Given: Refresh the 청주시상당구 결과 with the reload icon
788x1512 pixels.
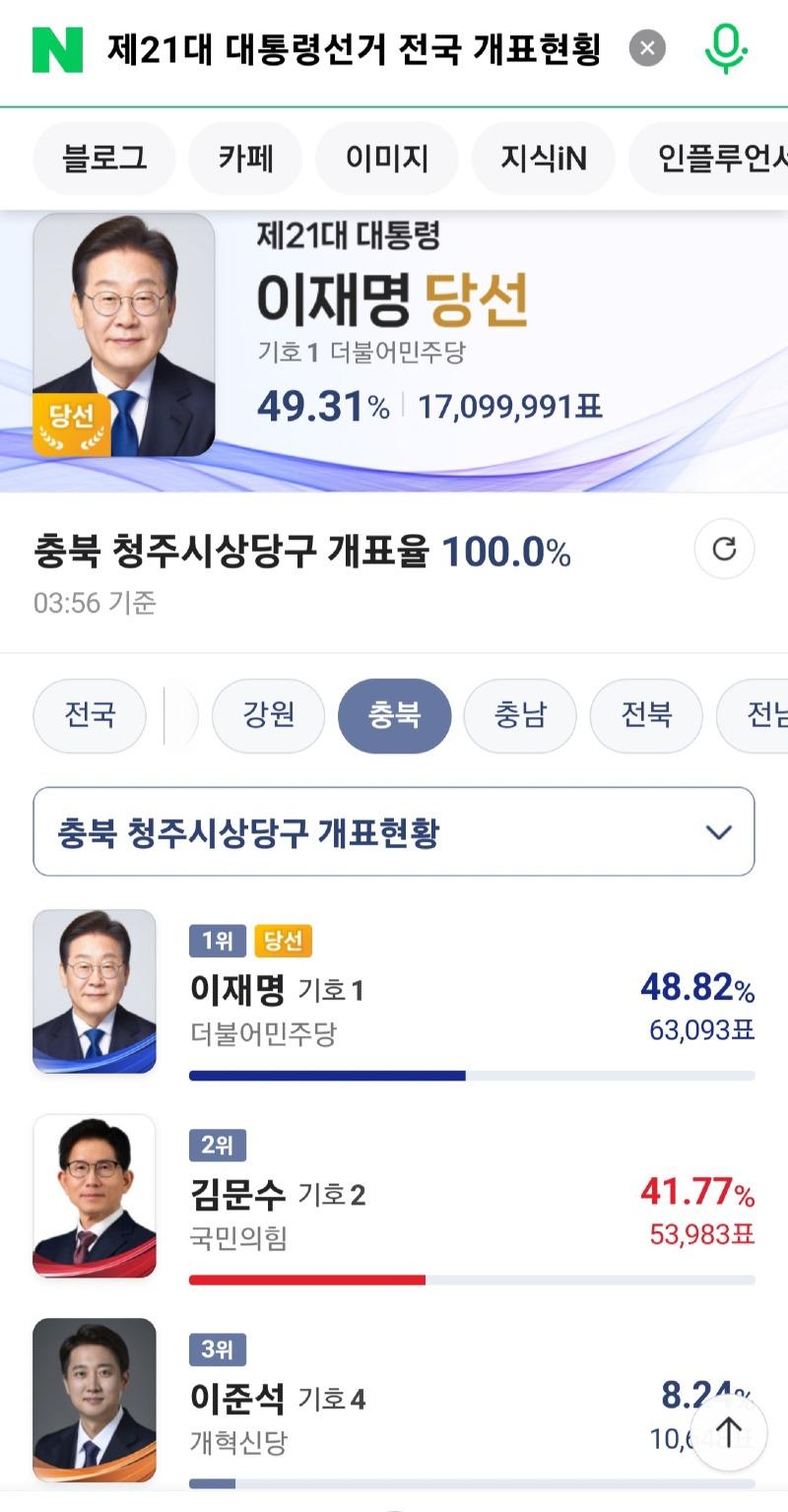Looking at the screenshot, I should [x=724, y=549].
